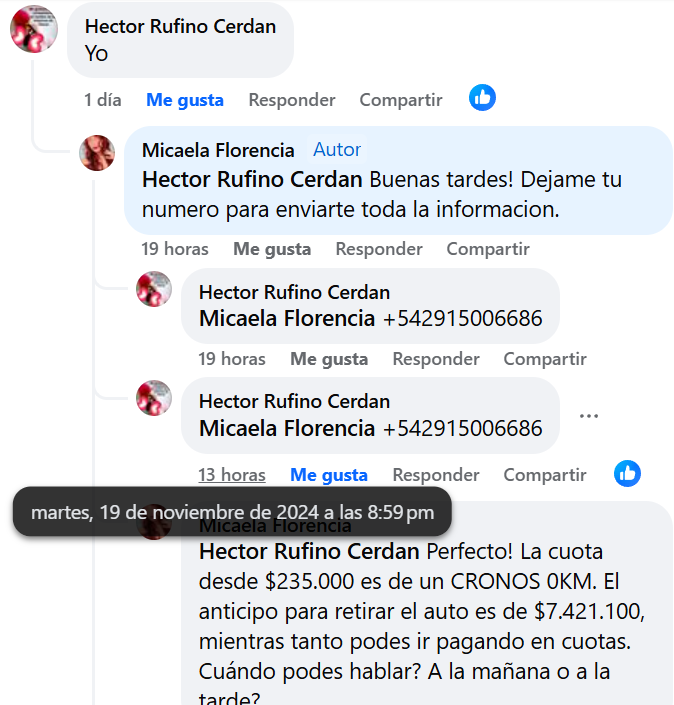Screen dimensions: 674x705
Task: Share the comment posted 13 horas ago
Action: tap(544, 475)
